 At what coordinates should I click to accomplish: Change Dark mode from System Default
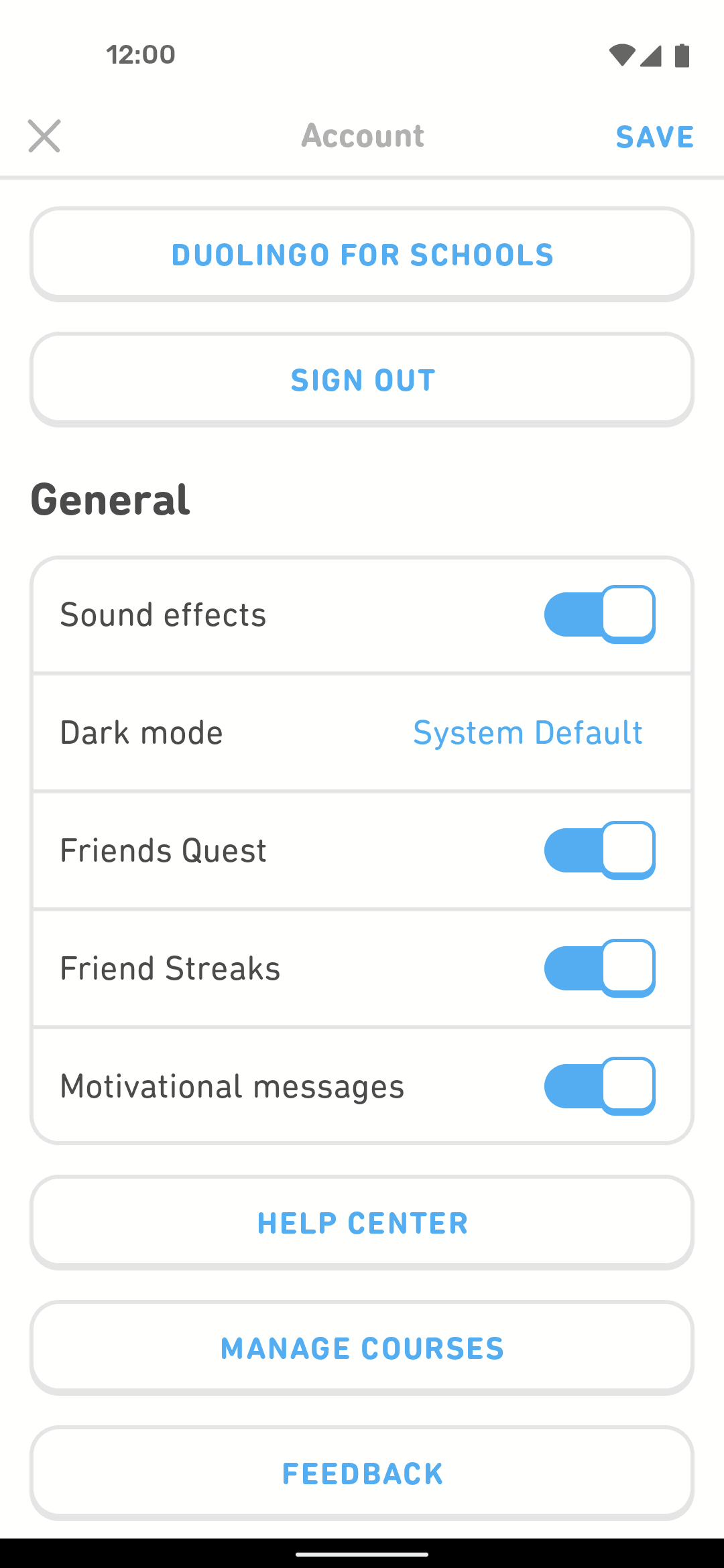click(x=528, y=732)
